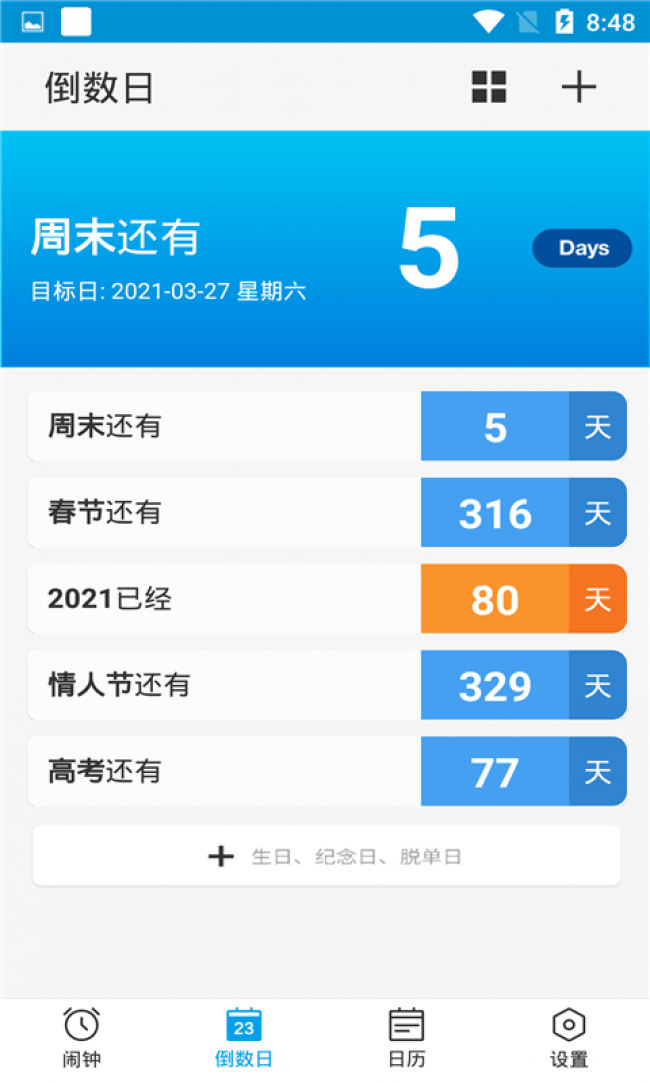Switch to the 闹钟 tab
The image size is (650, 1083).
82,1038
